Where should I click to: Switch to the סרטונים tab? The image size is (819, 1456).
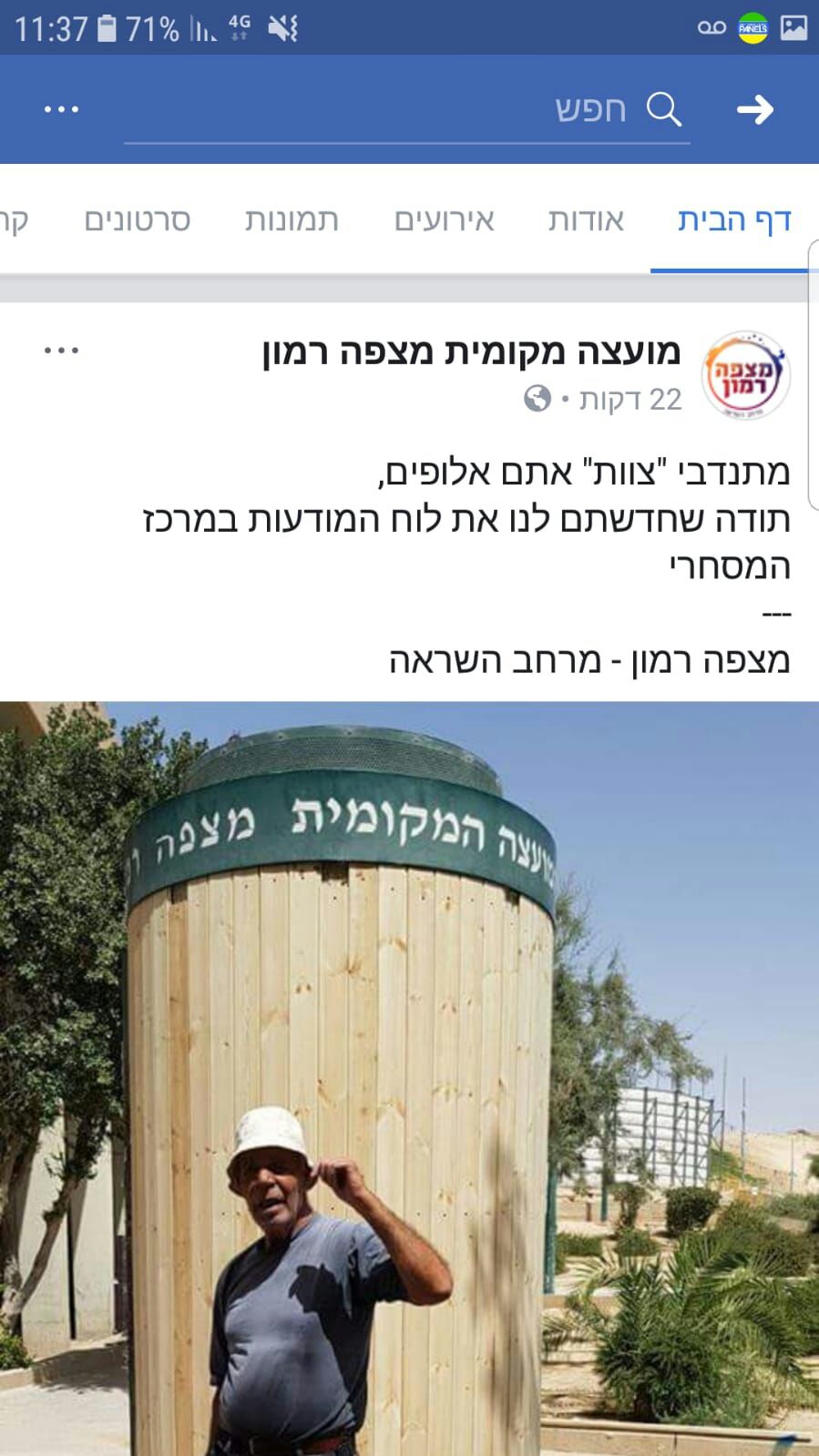[138, 220]
